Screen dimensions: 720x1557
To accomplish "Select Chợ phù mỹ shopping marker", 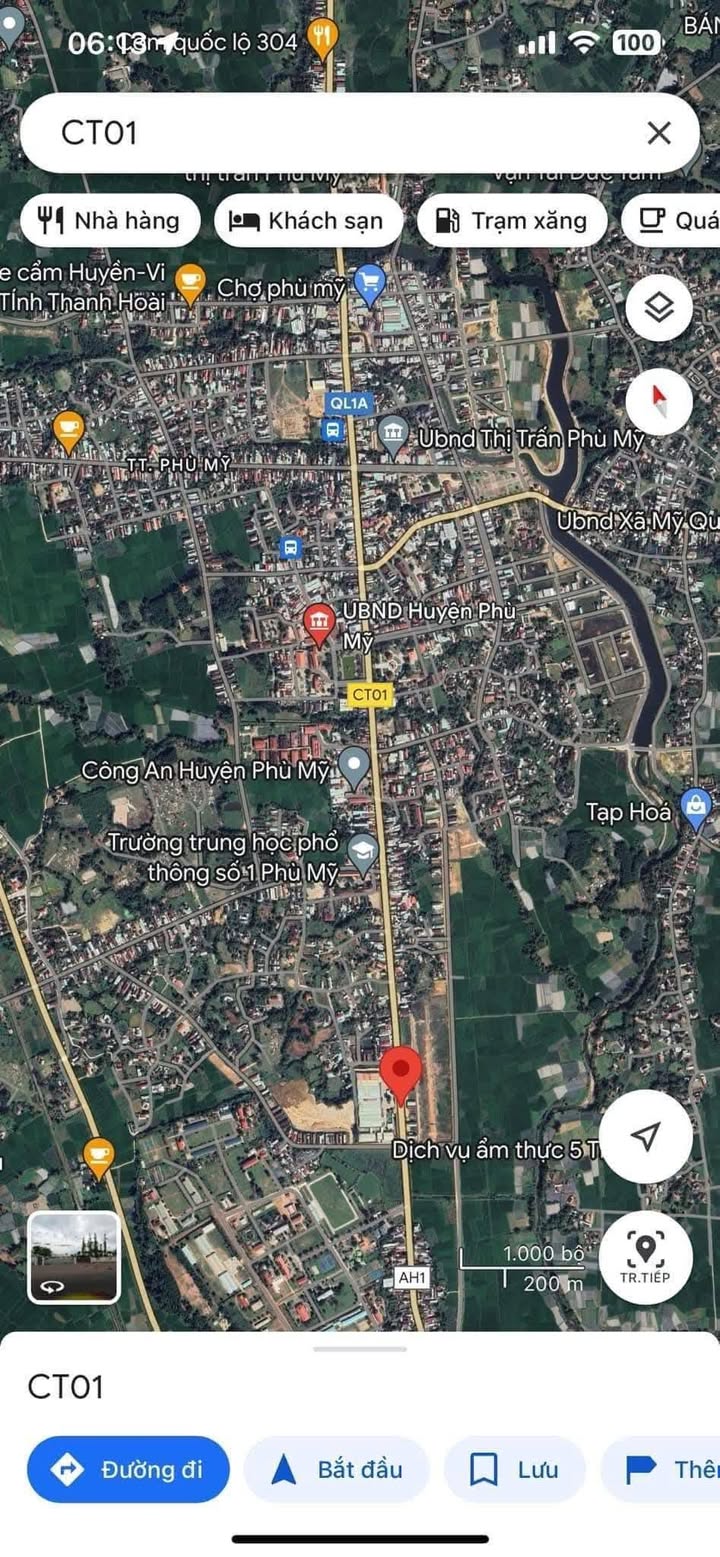I will pyautogui.click(x=370, y=284).
